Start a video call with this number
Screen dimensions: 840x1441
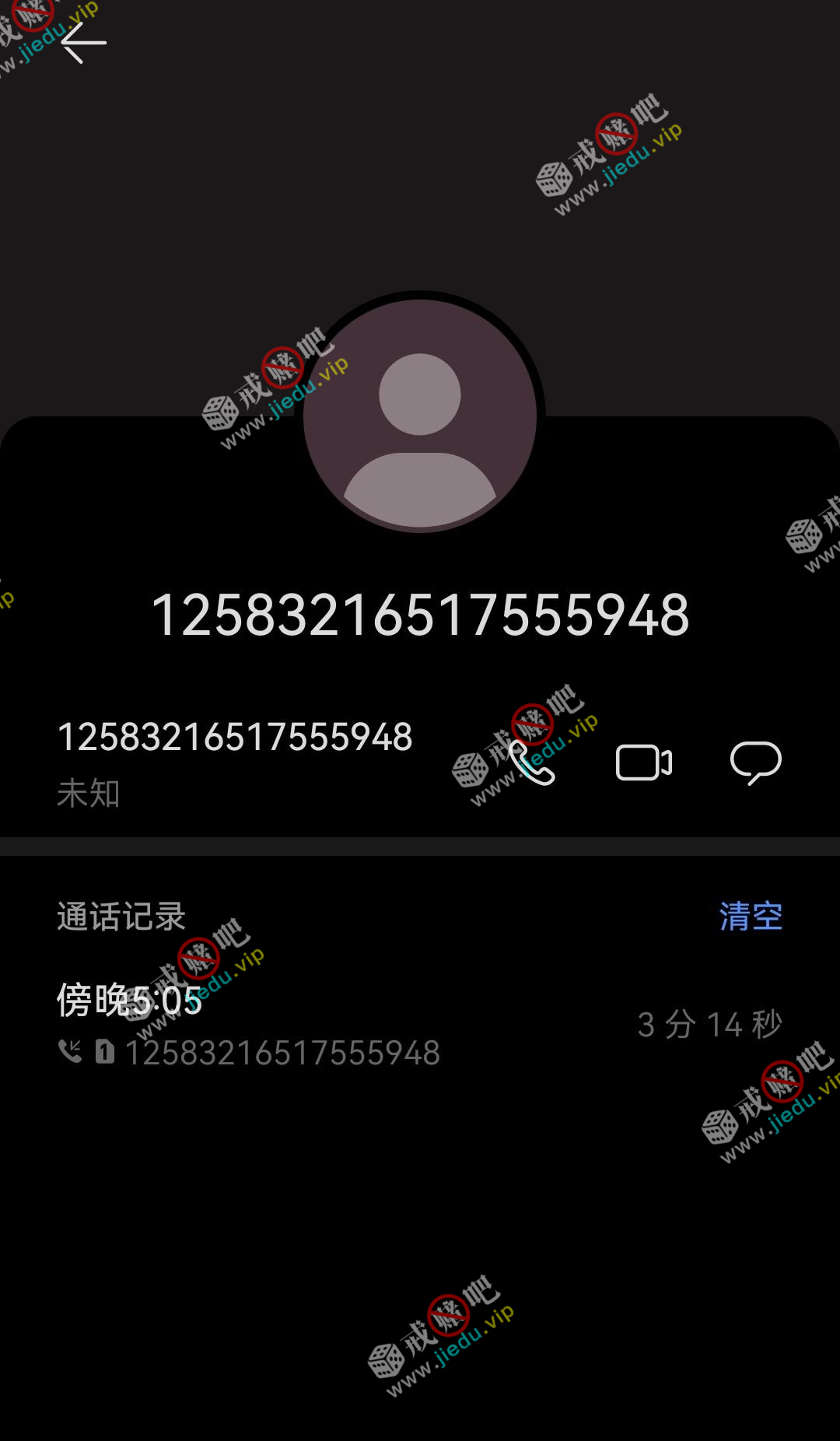(643, 763)
